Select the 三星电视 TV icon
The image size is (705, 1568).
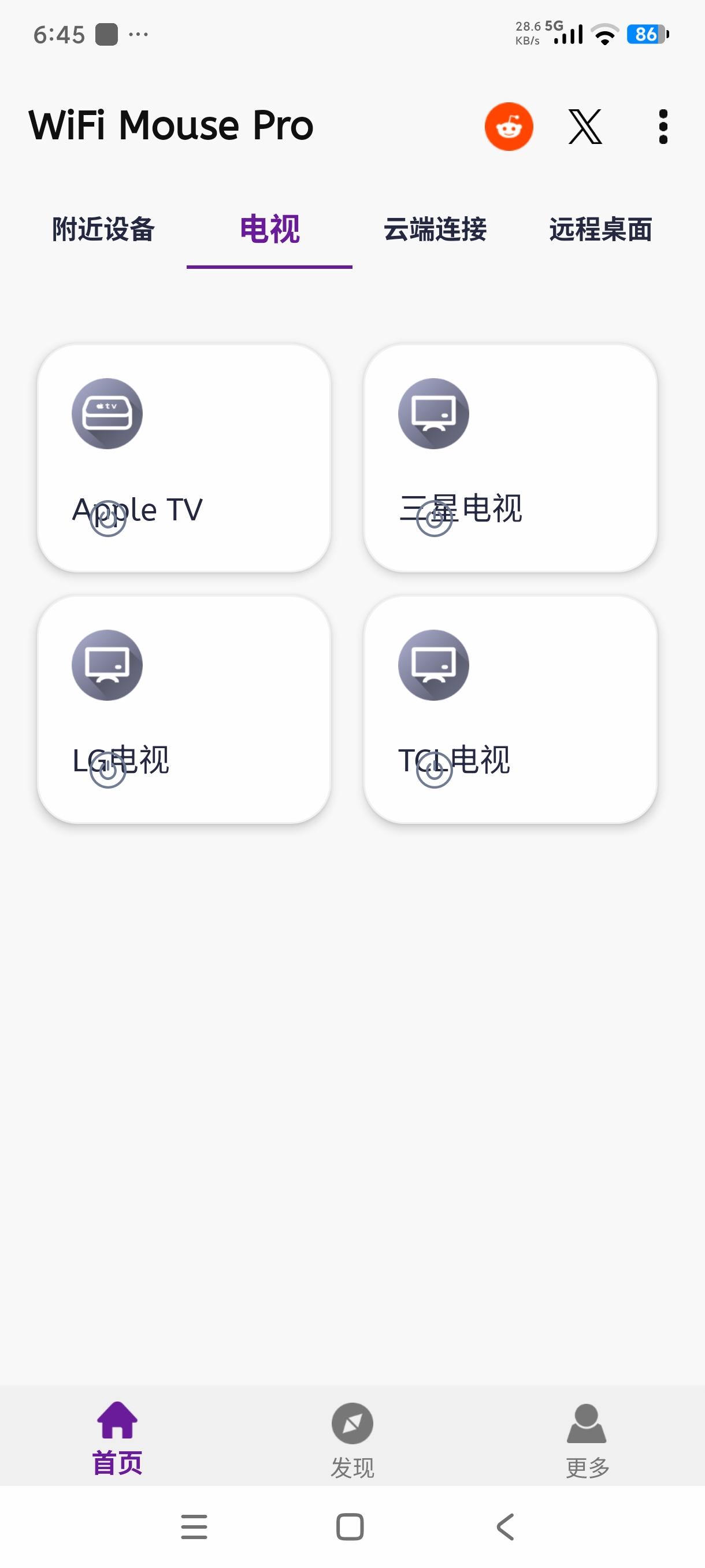click(434, 413)
